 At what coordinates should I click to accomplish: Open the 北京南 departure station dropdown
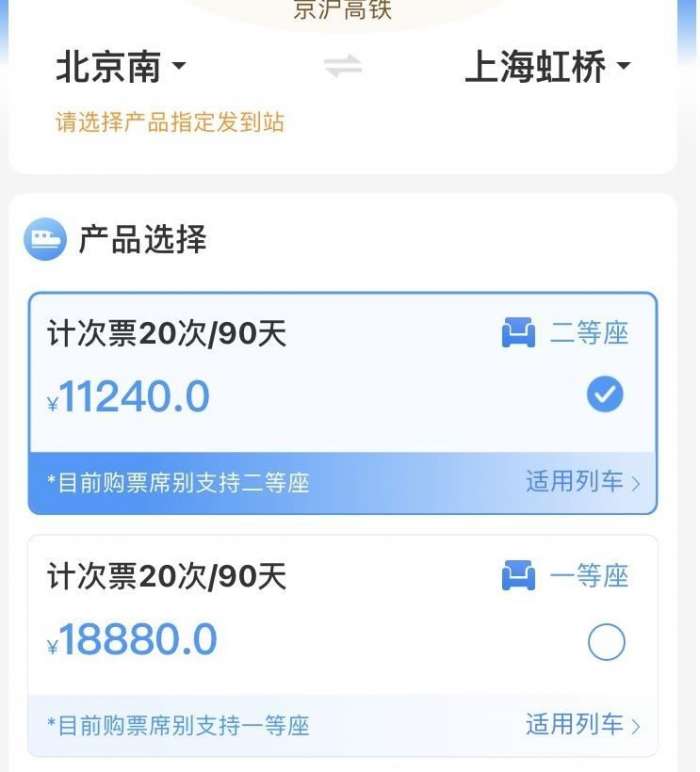tap(121, 68)
